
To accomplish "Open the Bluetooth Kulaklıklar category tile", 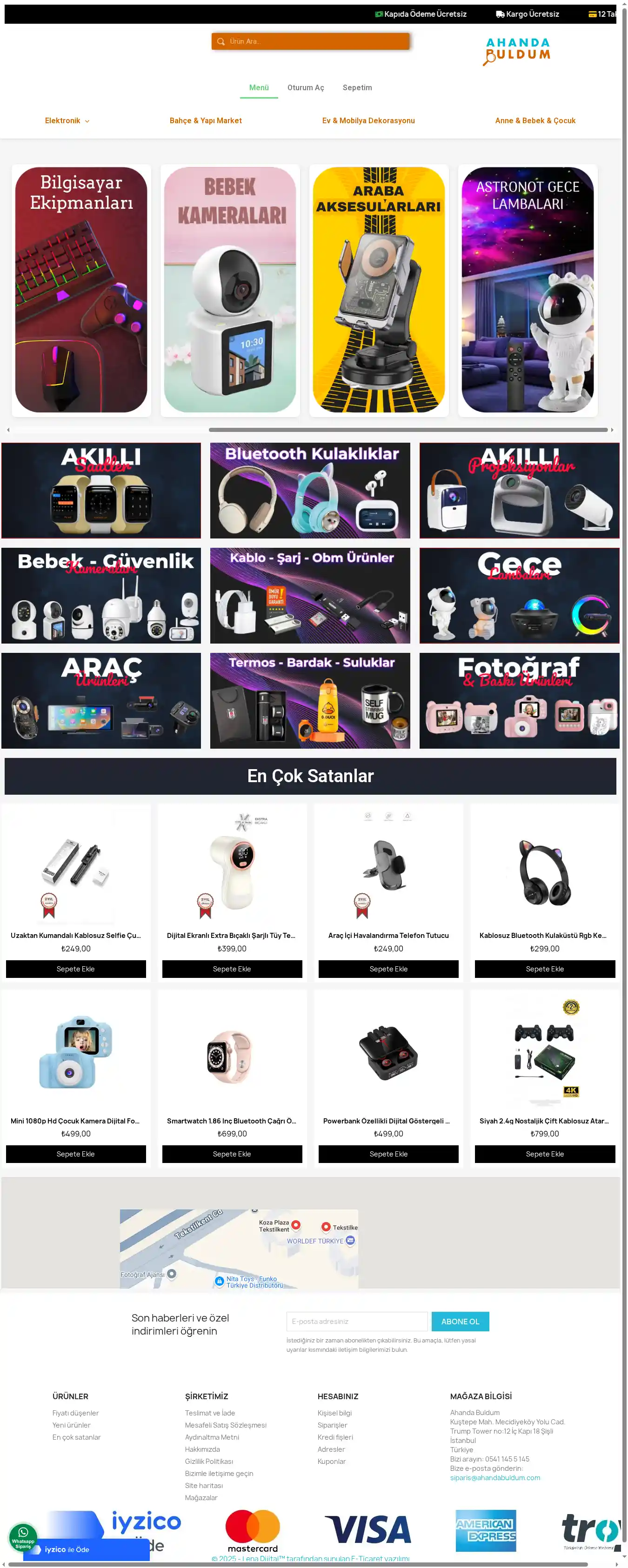I will click(310, 490).
